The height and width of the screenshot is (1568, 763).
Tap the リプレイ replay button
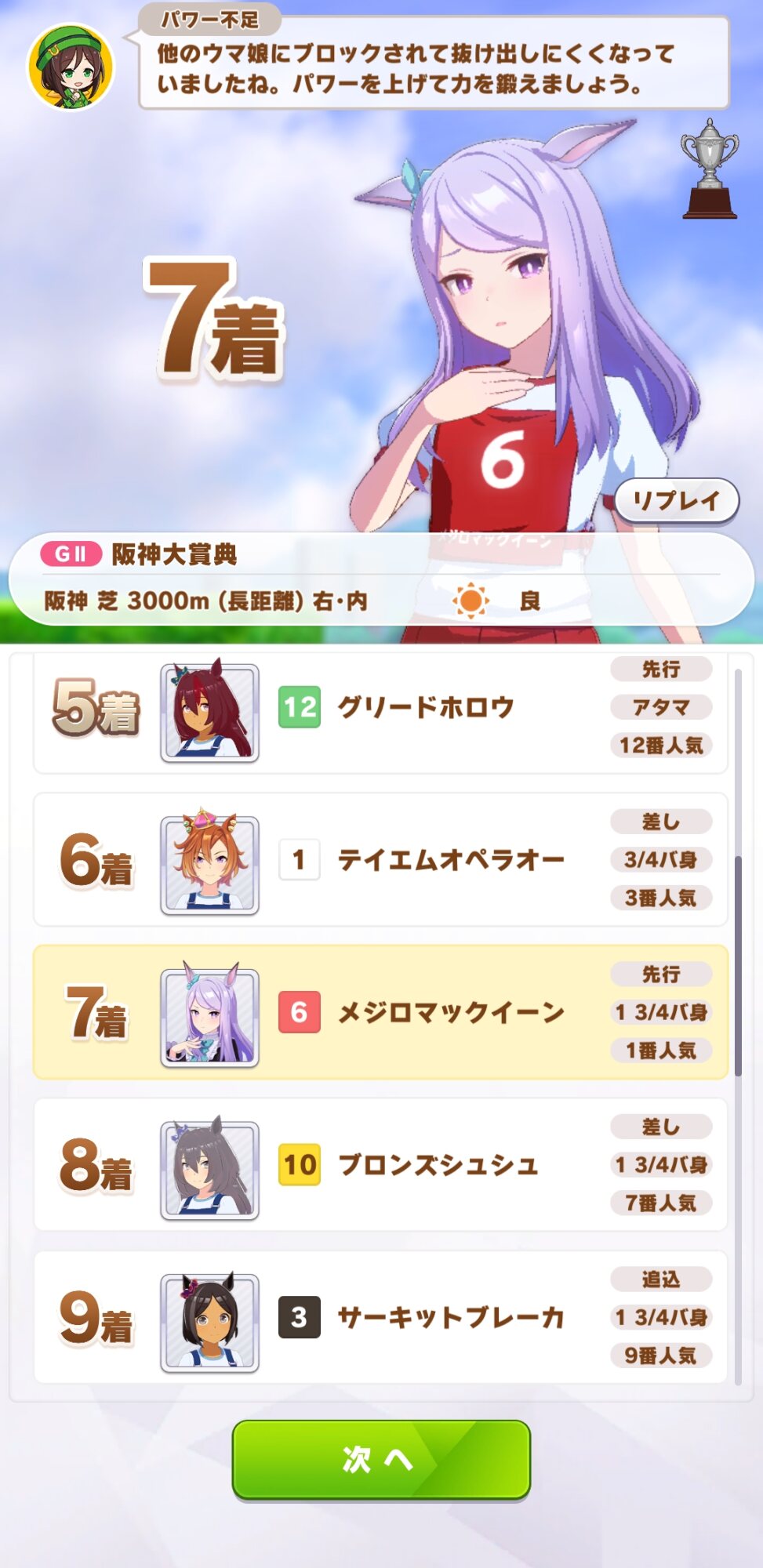(676, 501)
